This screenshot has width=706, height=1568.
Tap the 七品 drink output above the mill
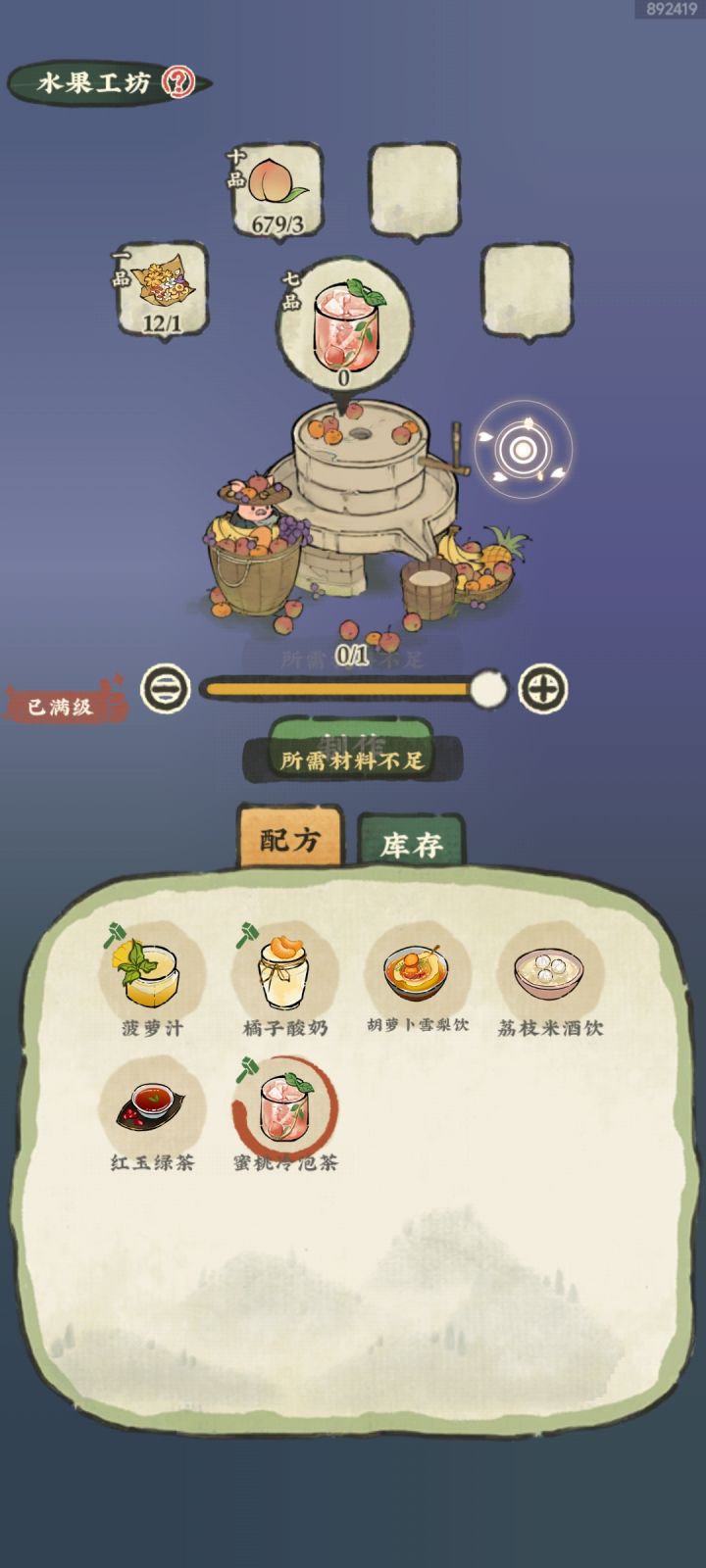click(341, 323)
